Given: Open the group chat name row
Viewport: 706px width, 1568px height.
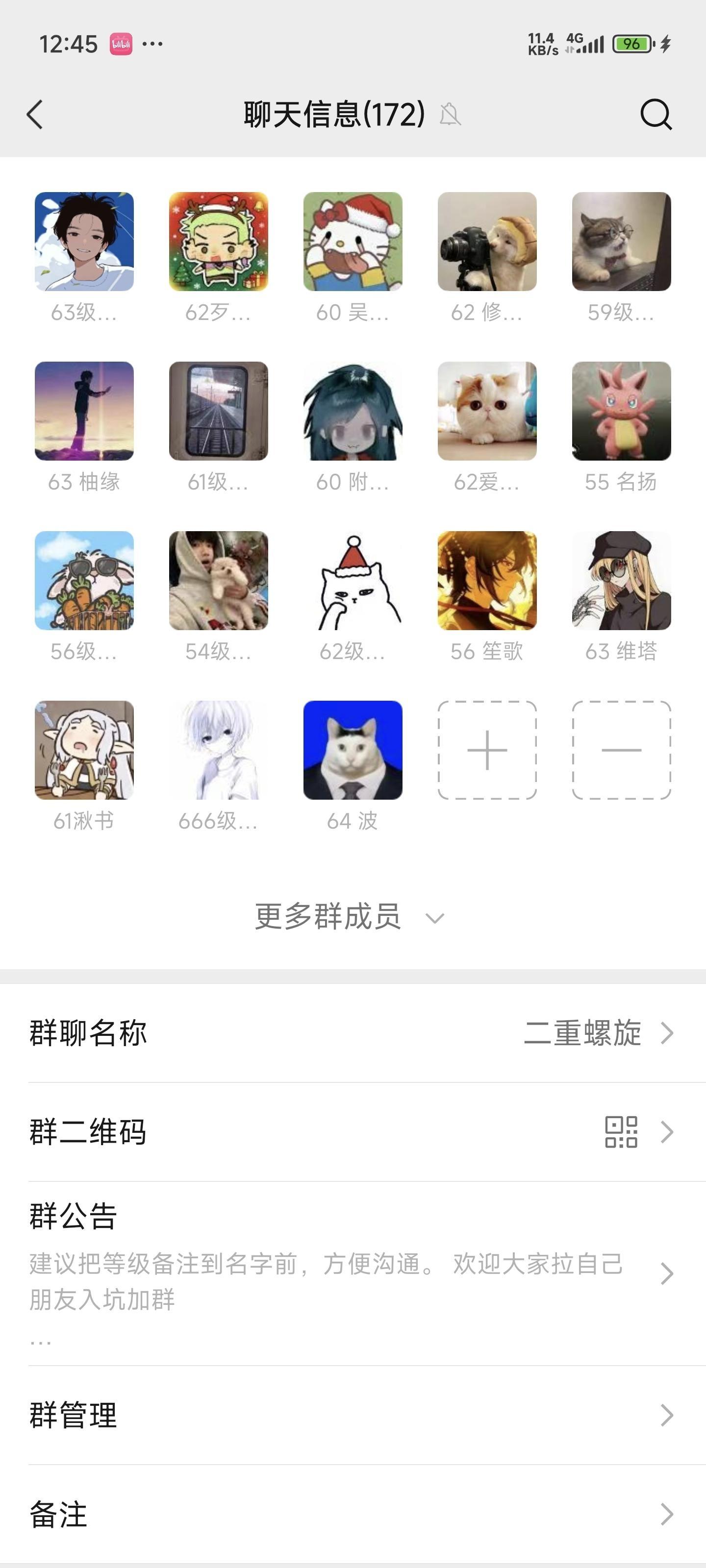Looking at the screenshot, I should click(x=353, y=1033).
